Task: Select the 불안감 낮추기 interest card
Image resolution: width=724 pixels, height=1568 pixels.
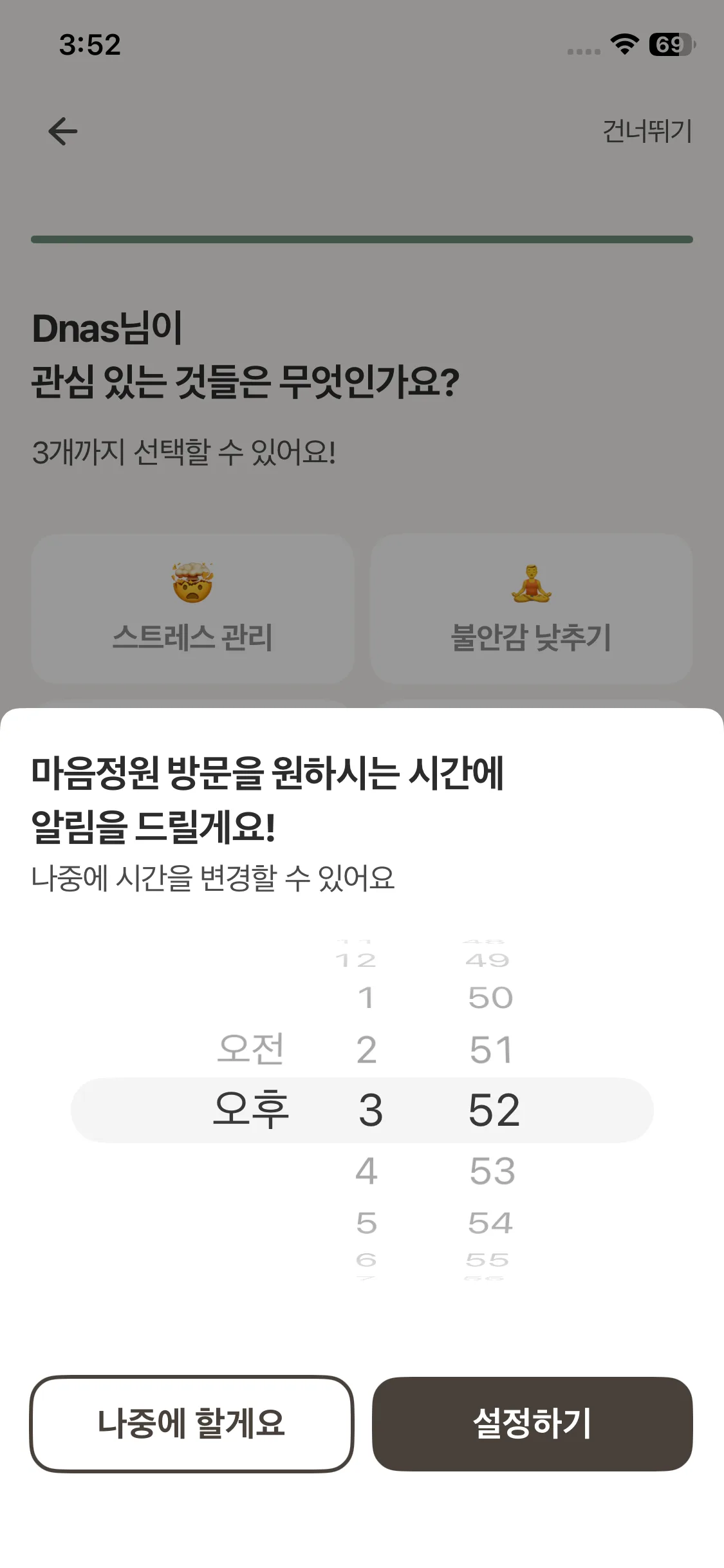Action: (530, 607)
